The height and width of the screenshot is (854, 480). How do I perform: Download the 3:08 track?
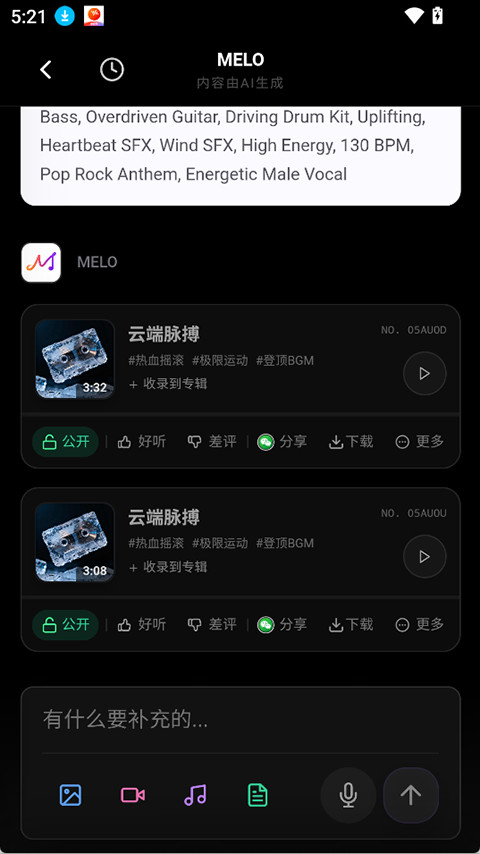point(351,624)
